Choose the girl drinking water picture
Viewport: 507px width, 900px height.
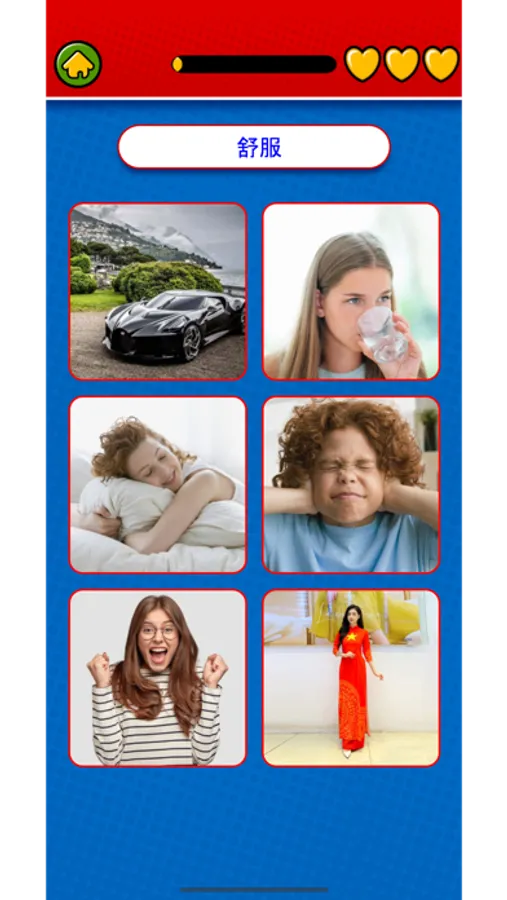(x=351, y=292)
